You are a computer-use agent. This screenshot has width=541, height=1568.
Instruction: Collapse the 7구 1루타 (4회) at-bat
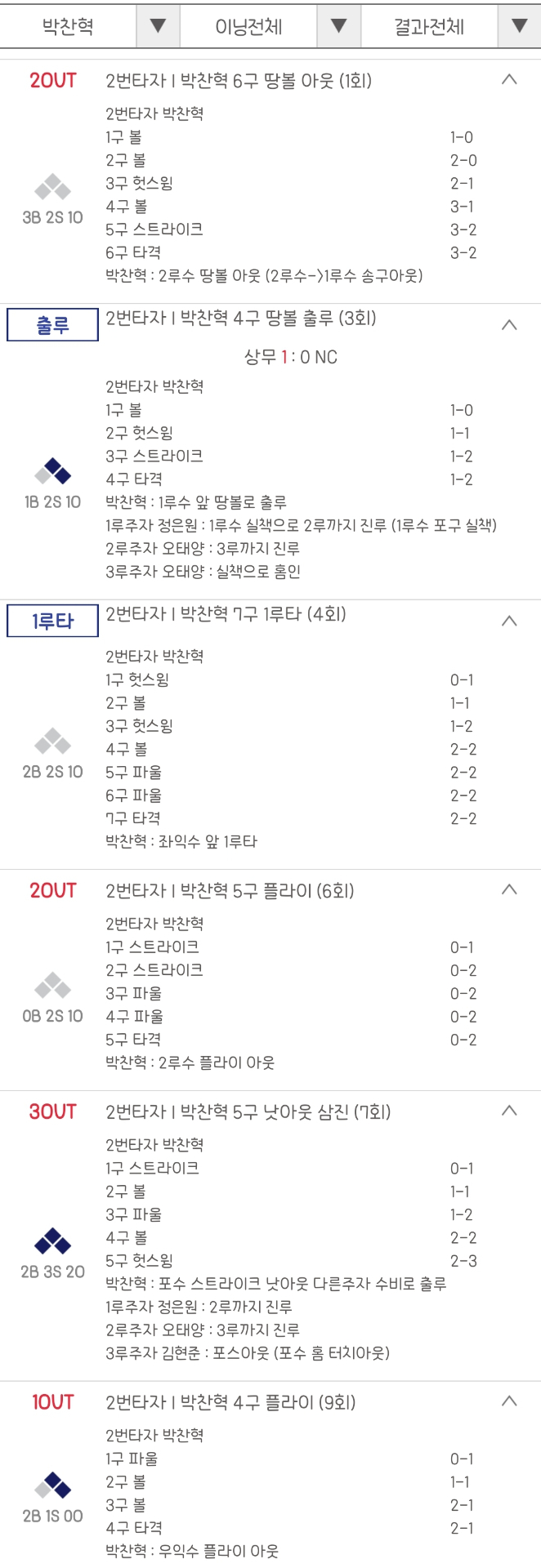509,621
